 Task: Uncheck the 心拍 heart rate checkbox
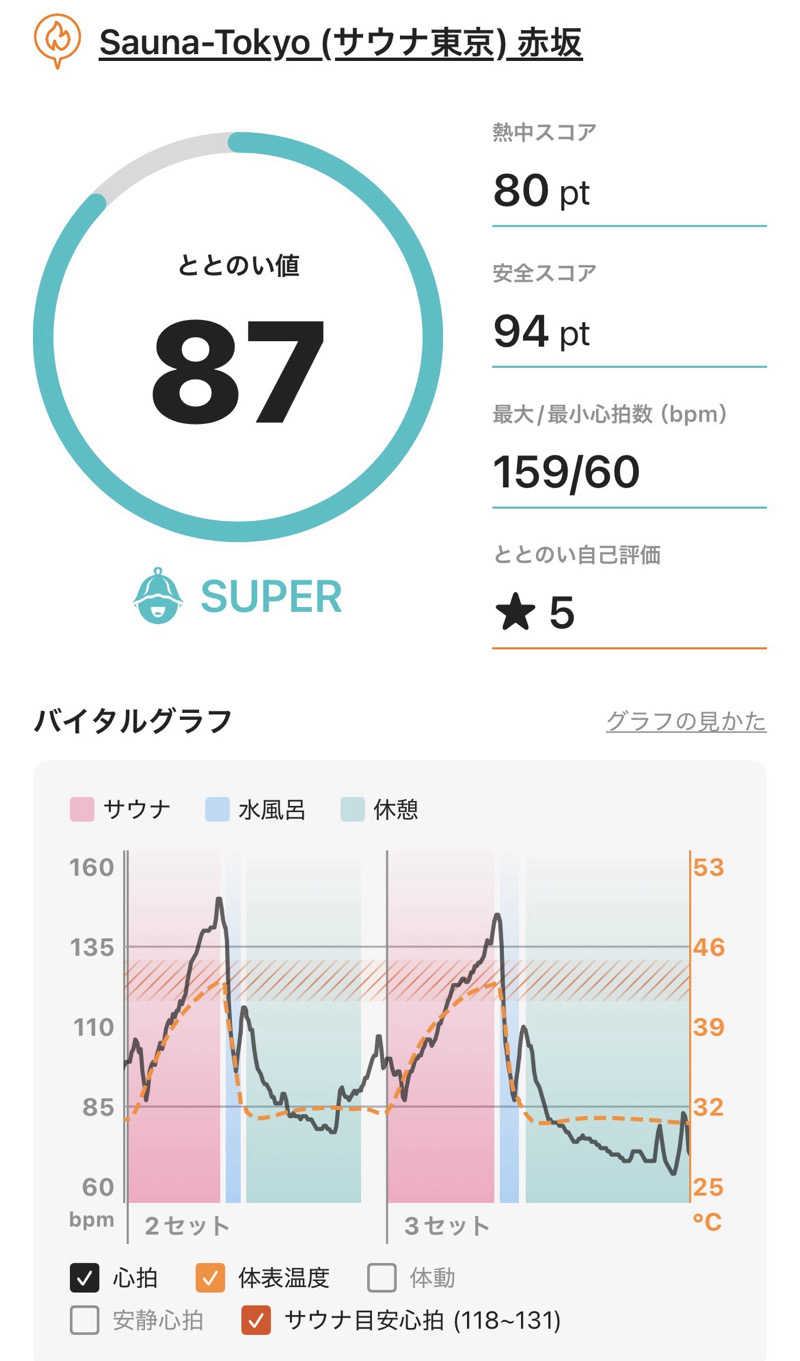(x=85, y=1277)
